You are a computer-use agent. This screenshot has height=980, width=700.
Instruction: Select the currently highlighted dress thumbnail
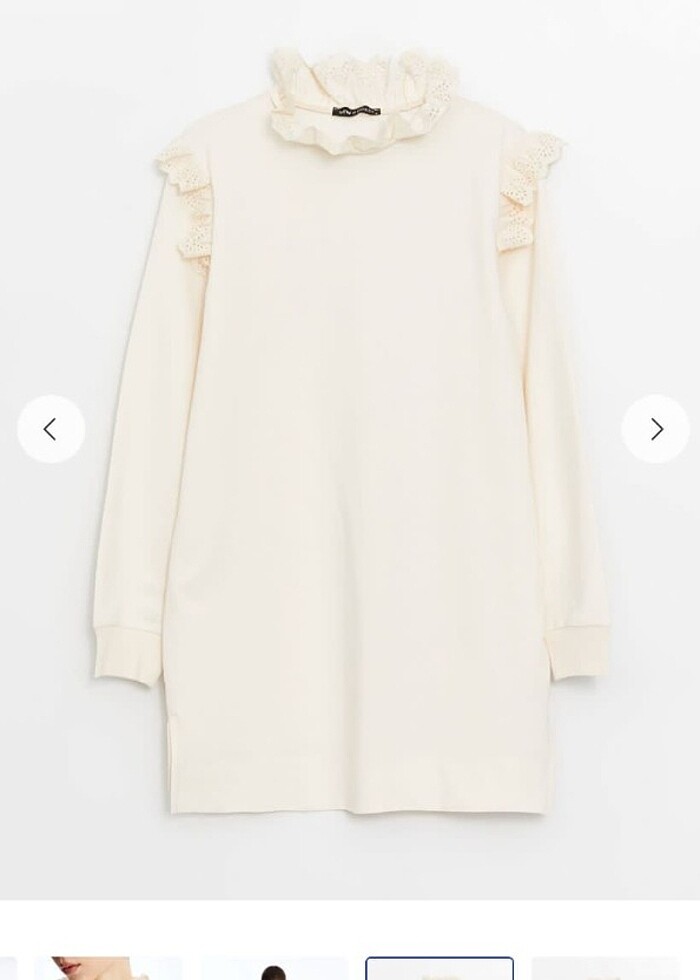439,968
